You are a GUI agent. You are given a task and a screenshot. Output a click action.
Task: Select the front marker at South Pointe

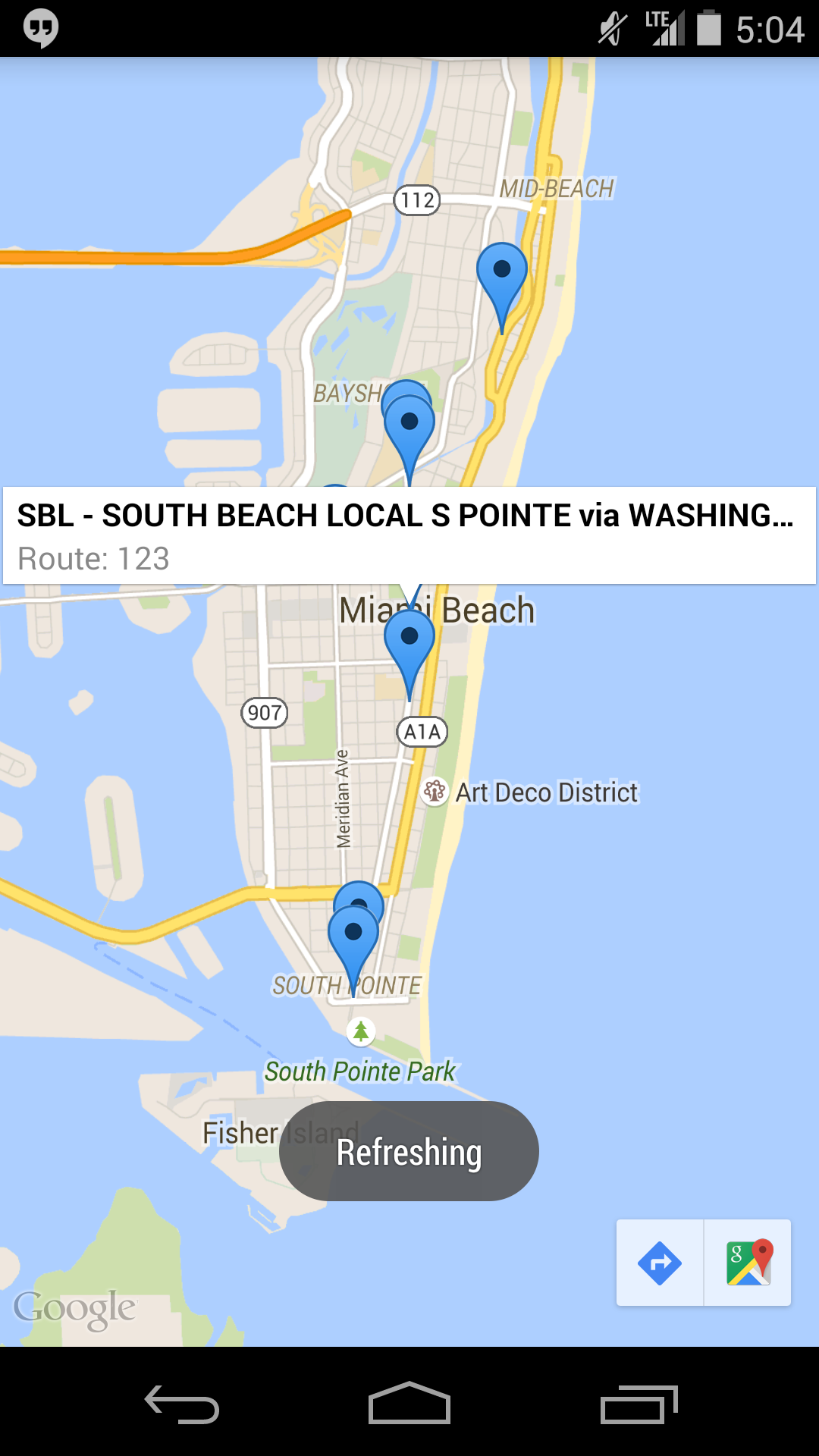(353, 937)
